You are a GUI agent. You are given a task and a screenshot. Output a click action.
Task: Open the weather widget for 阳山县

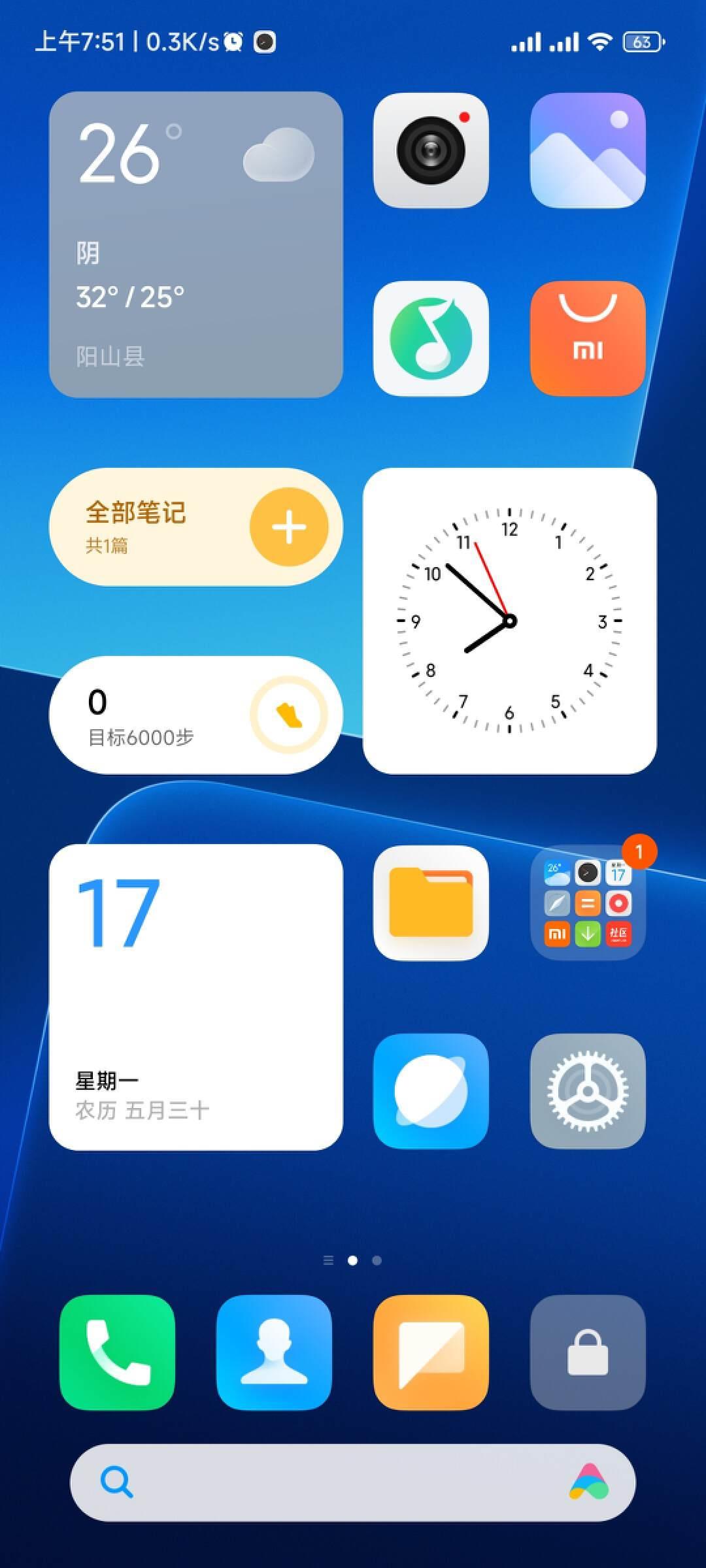(195, 244)
